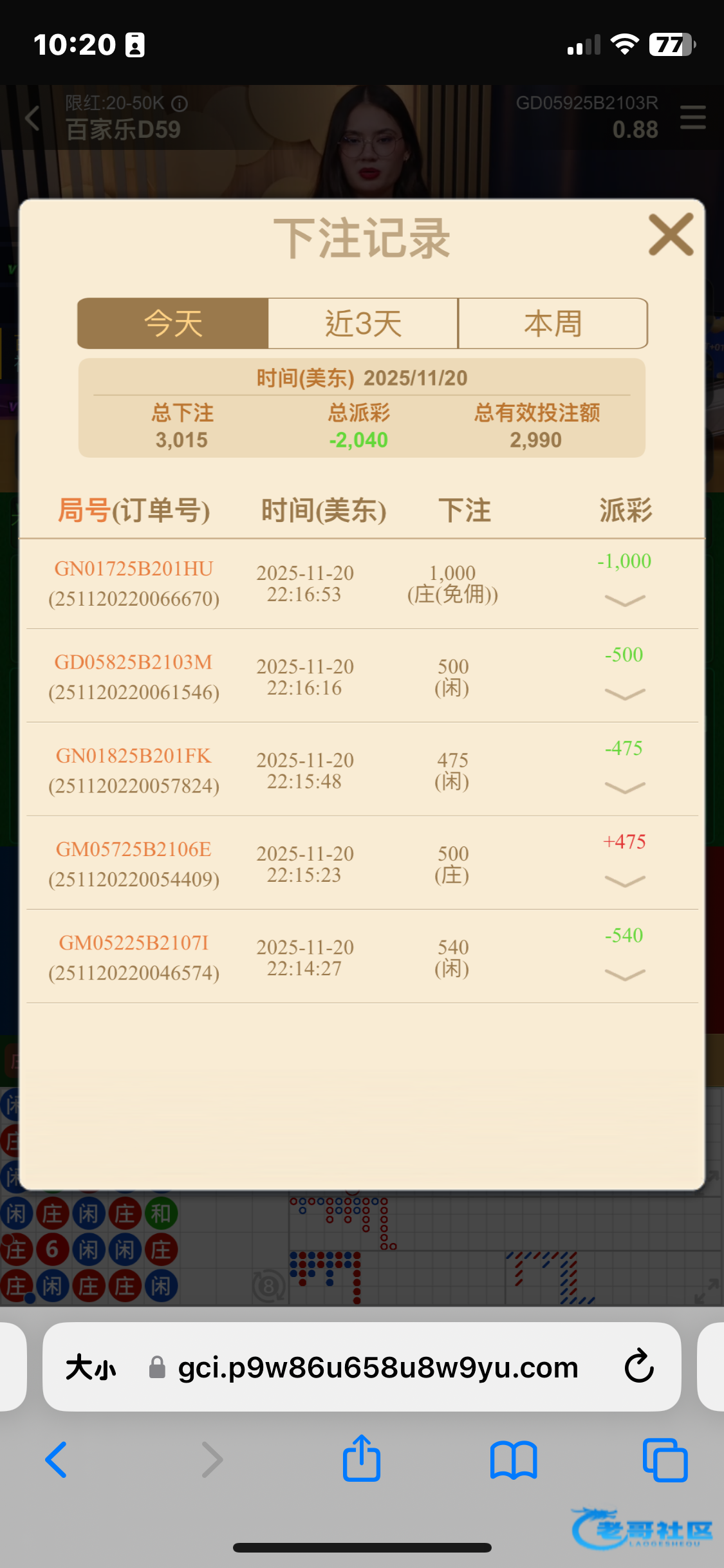This screenshot has width=724, height=1568.
Task: Go back in Safari browser
Action: point(57,1459)
